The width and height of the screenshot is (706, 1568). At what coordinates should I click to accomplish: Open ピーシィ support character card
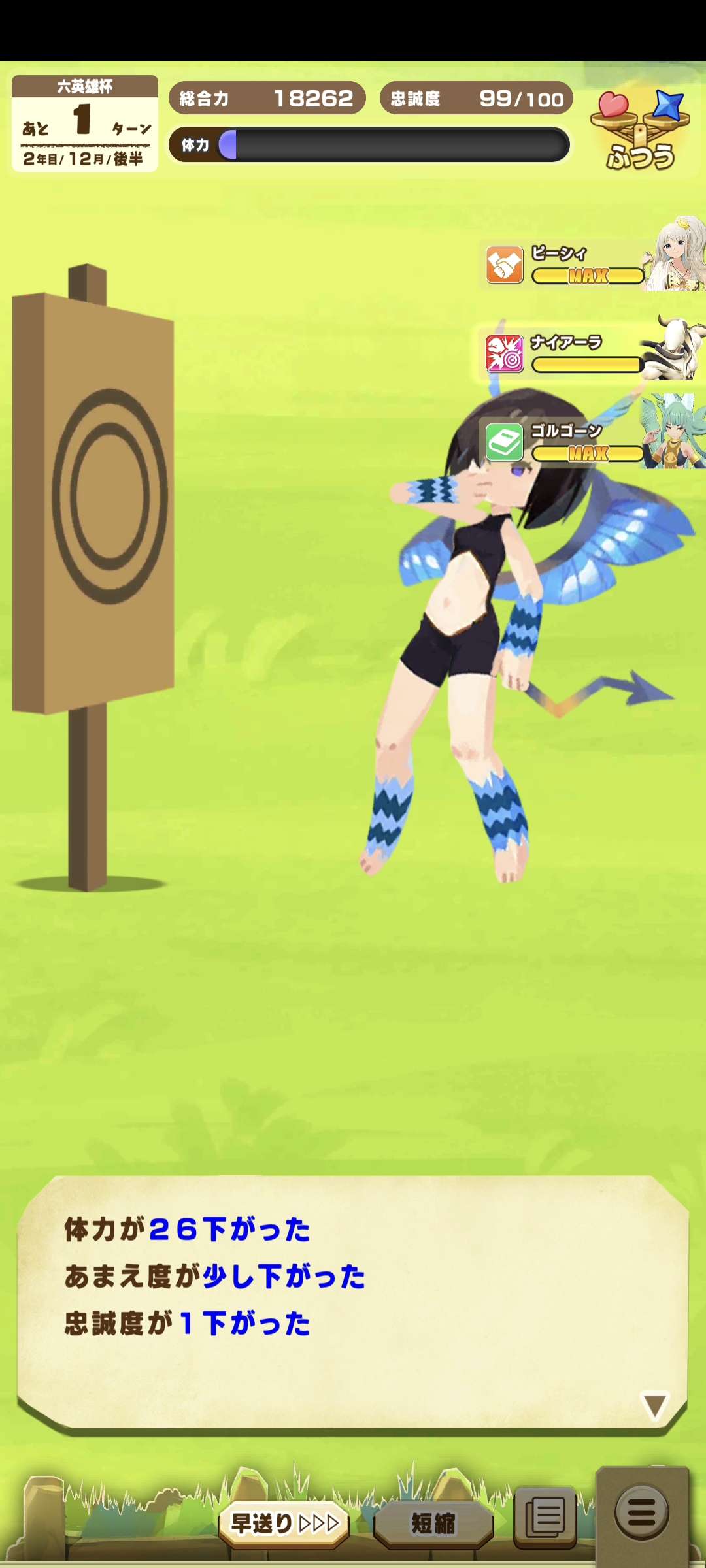pyautogui.click(x=592, y=264)
